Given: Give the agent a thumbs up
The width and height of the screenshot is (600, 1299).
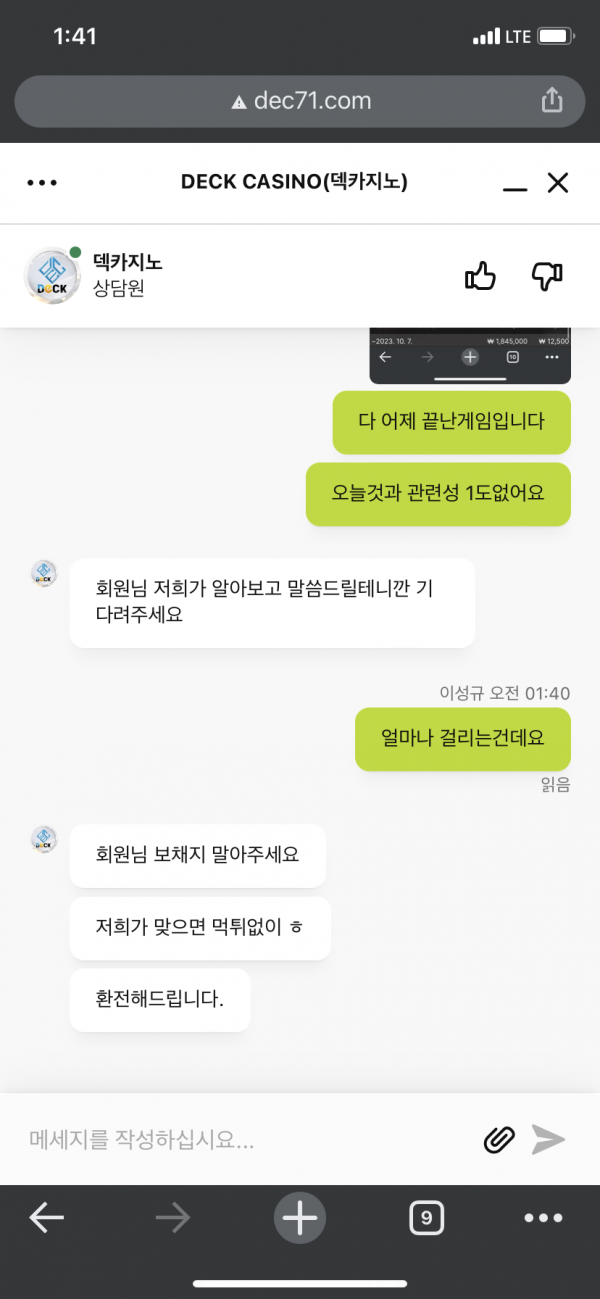Looking at the screenshot, I should (481, 276).
